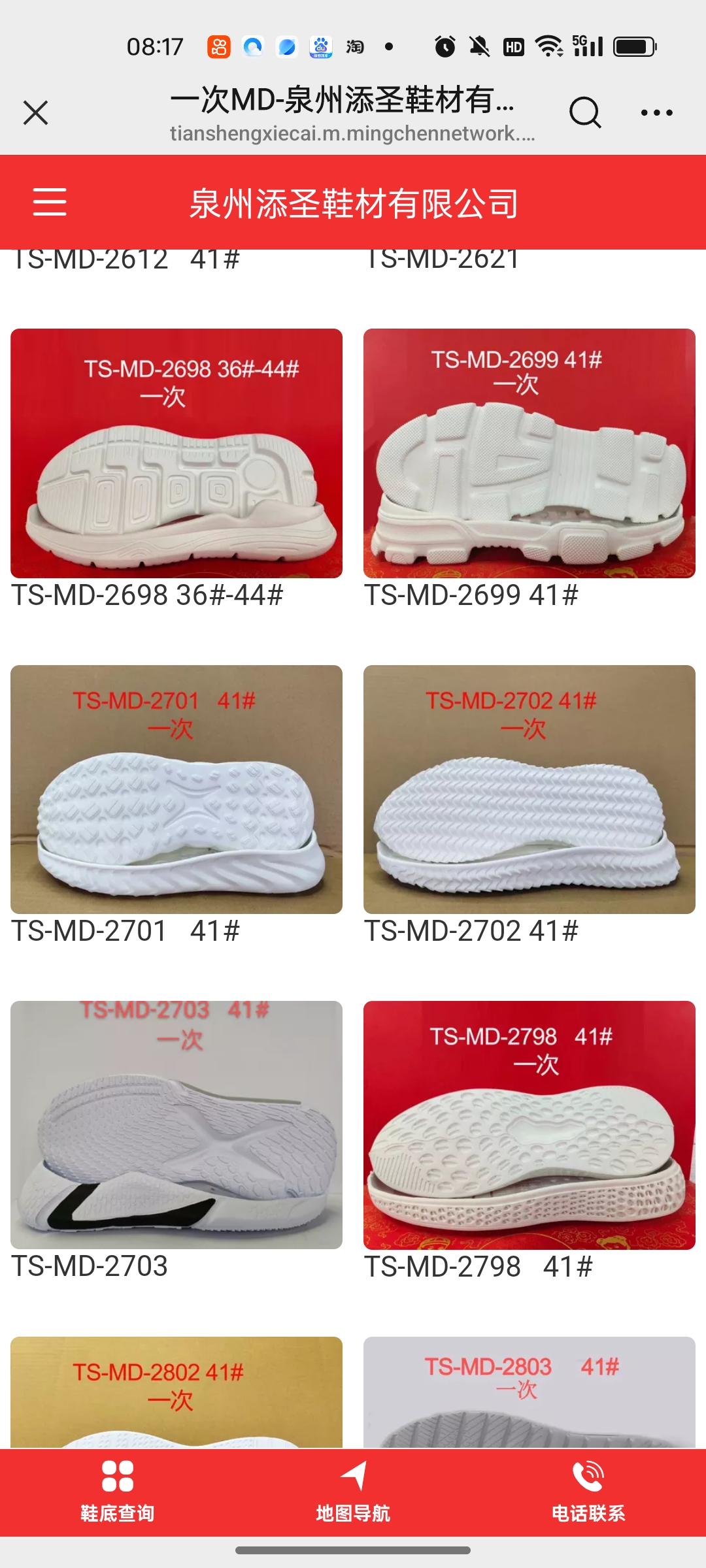This screenshot has height=1568, width=706.
Task: Open the TS-MD-2803 41# item
Action: tap(529, 1392)
